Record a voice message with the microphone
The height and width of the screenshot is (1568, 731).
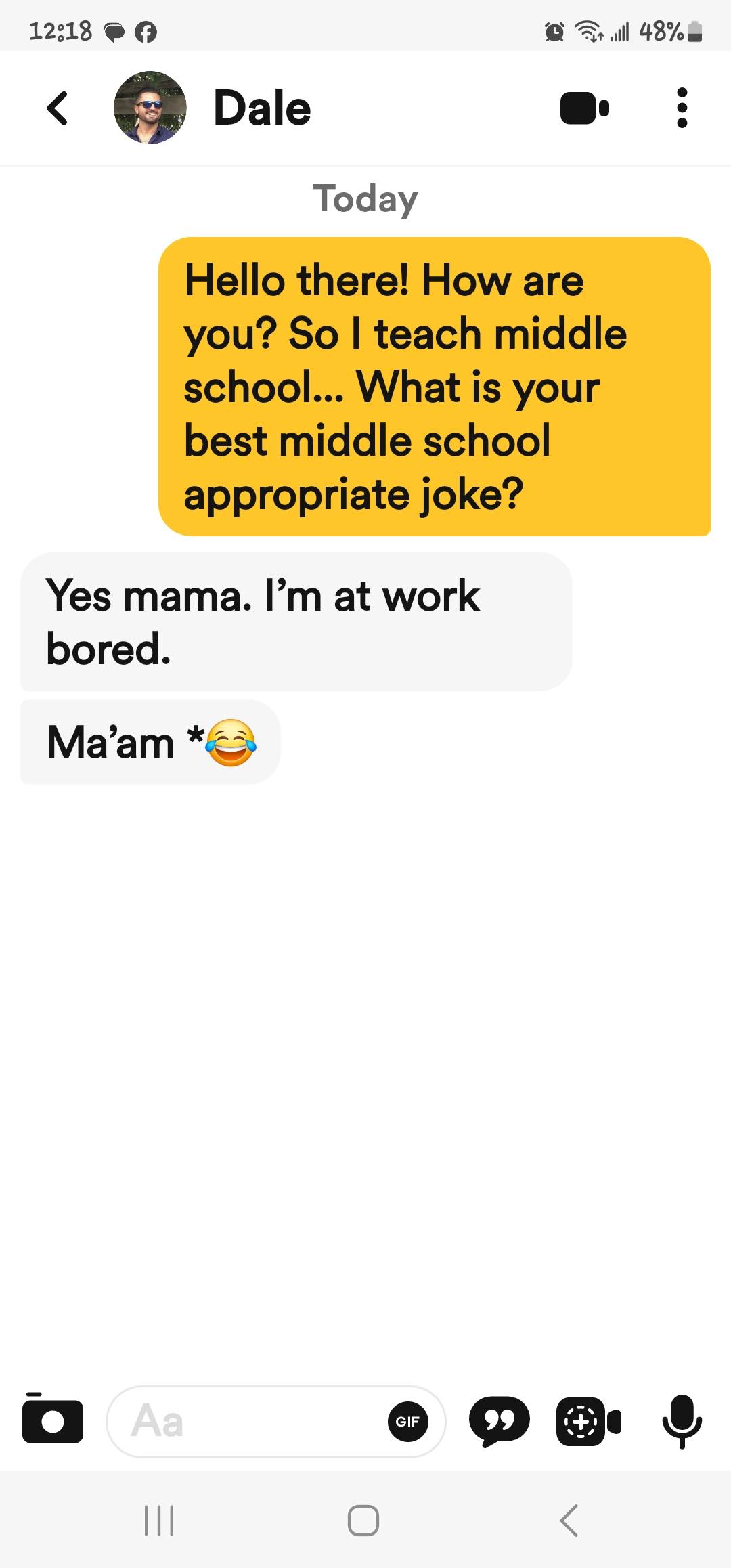point(682,1421)
